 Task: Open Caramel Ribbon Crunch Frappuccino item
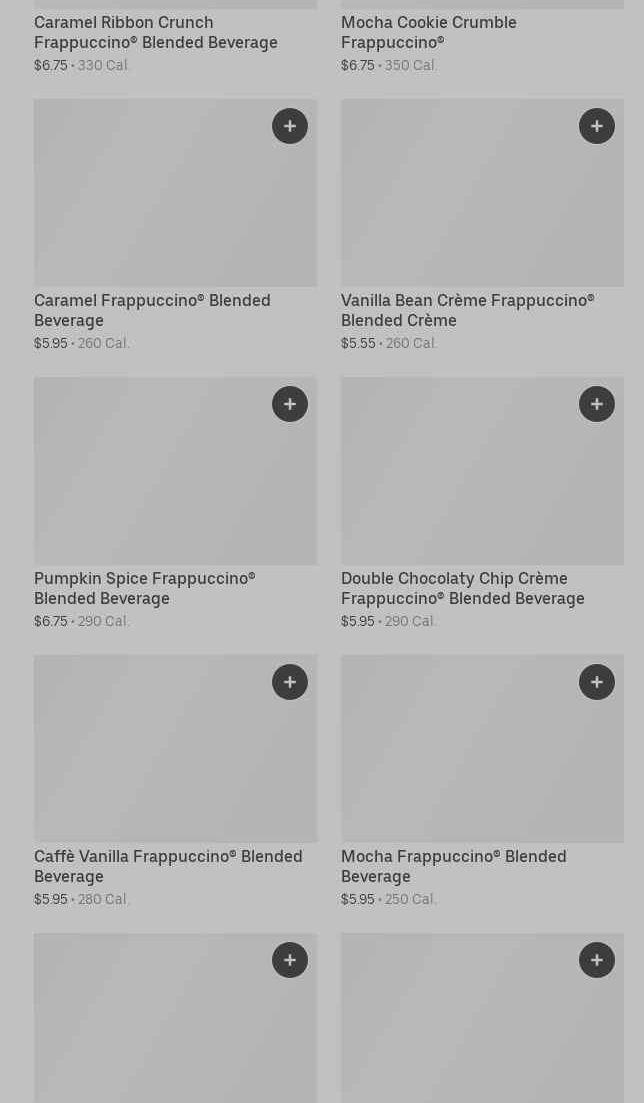click(x=156, y=32)
